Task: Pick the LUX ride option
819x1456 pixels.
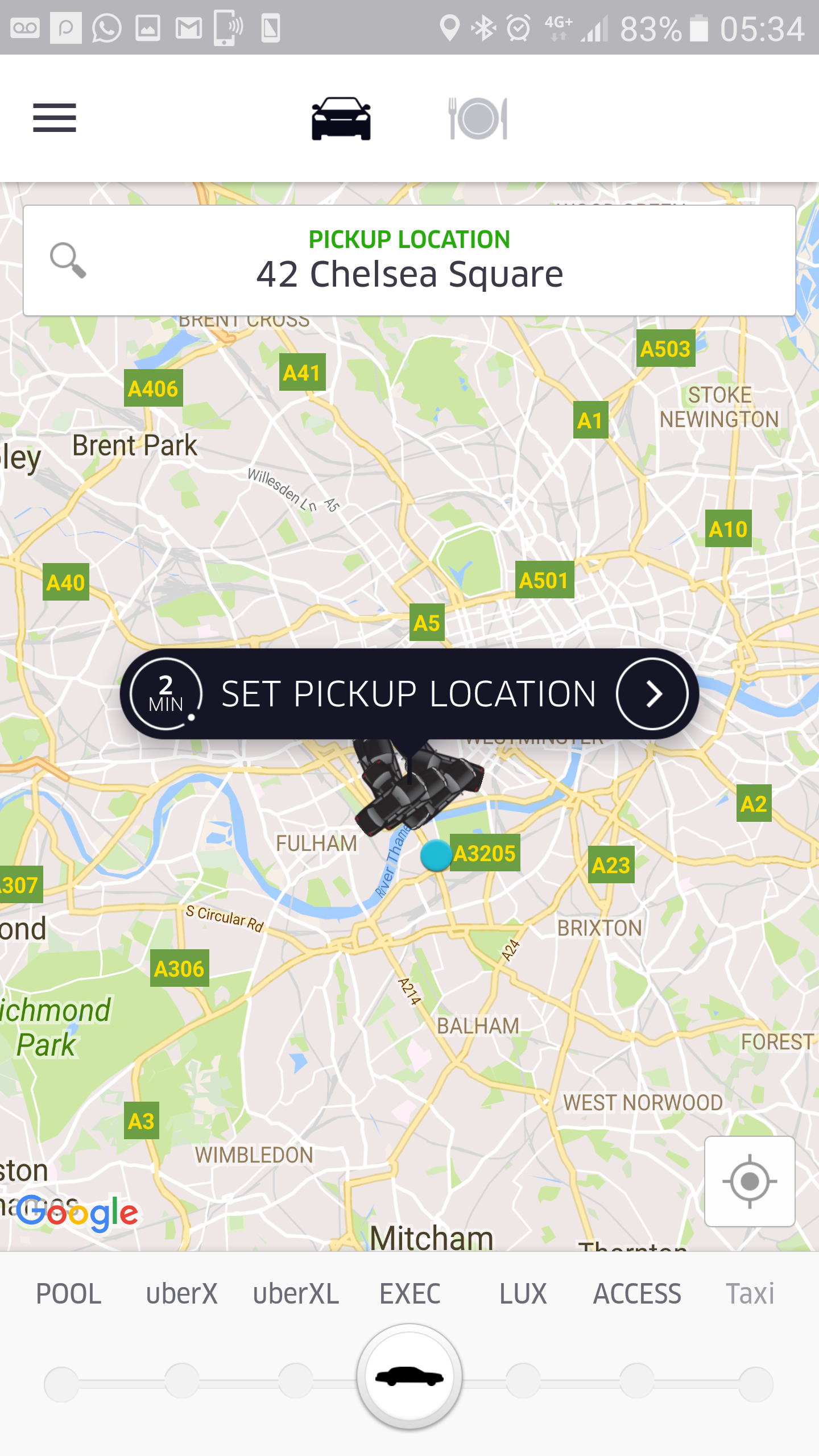Action: coord(523,1294)
